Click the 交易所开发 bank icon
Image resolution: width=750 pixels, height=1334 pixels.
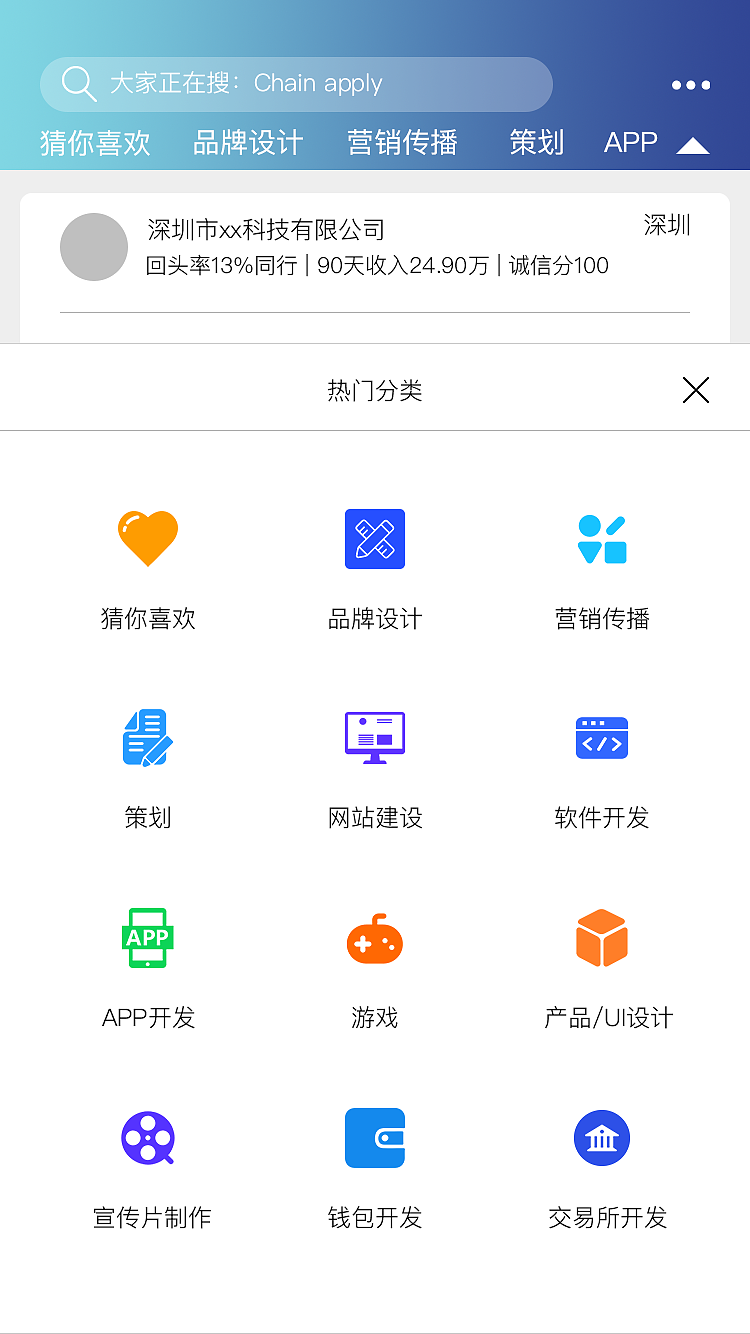click(x=601, y=1138)
